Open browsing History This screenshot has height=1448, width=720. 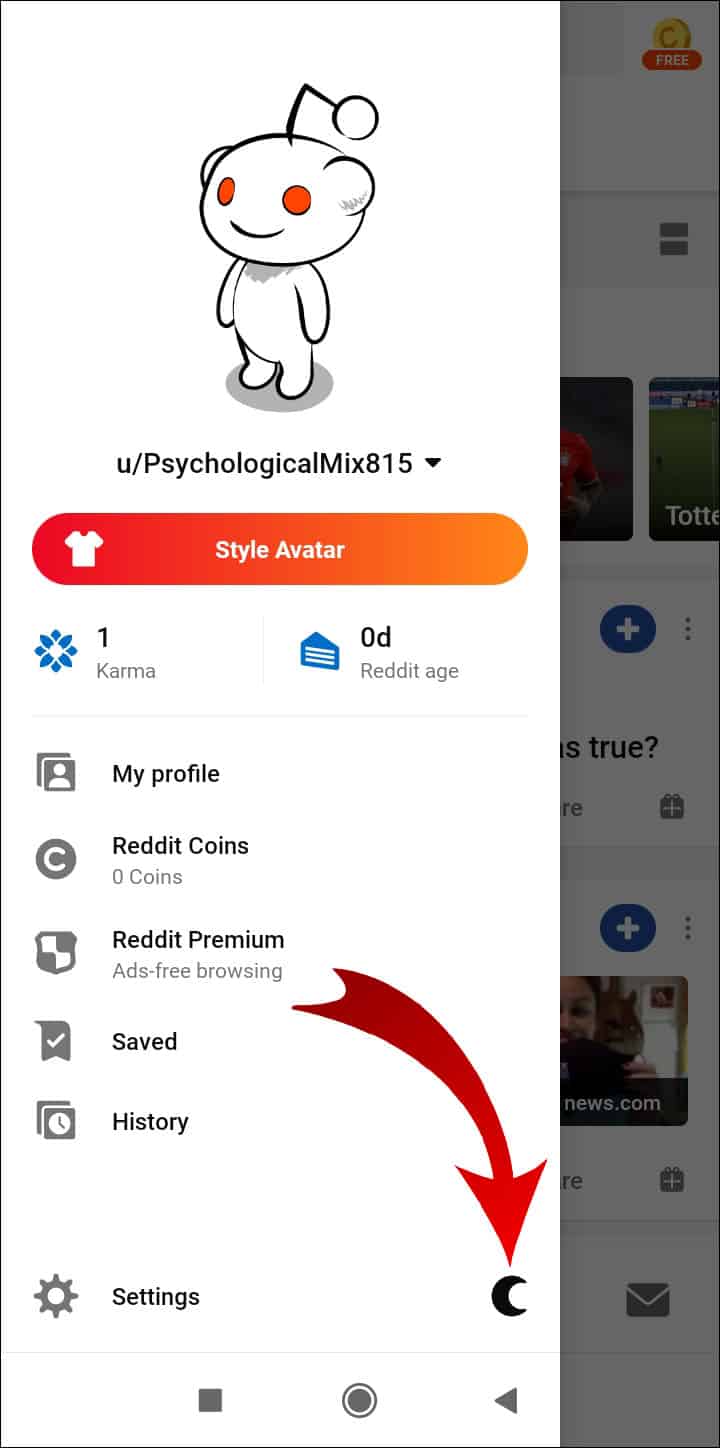280,1121
